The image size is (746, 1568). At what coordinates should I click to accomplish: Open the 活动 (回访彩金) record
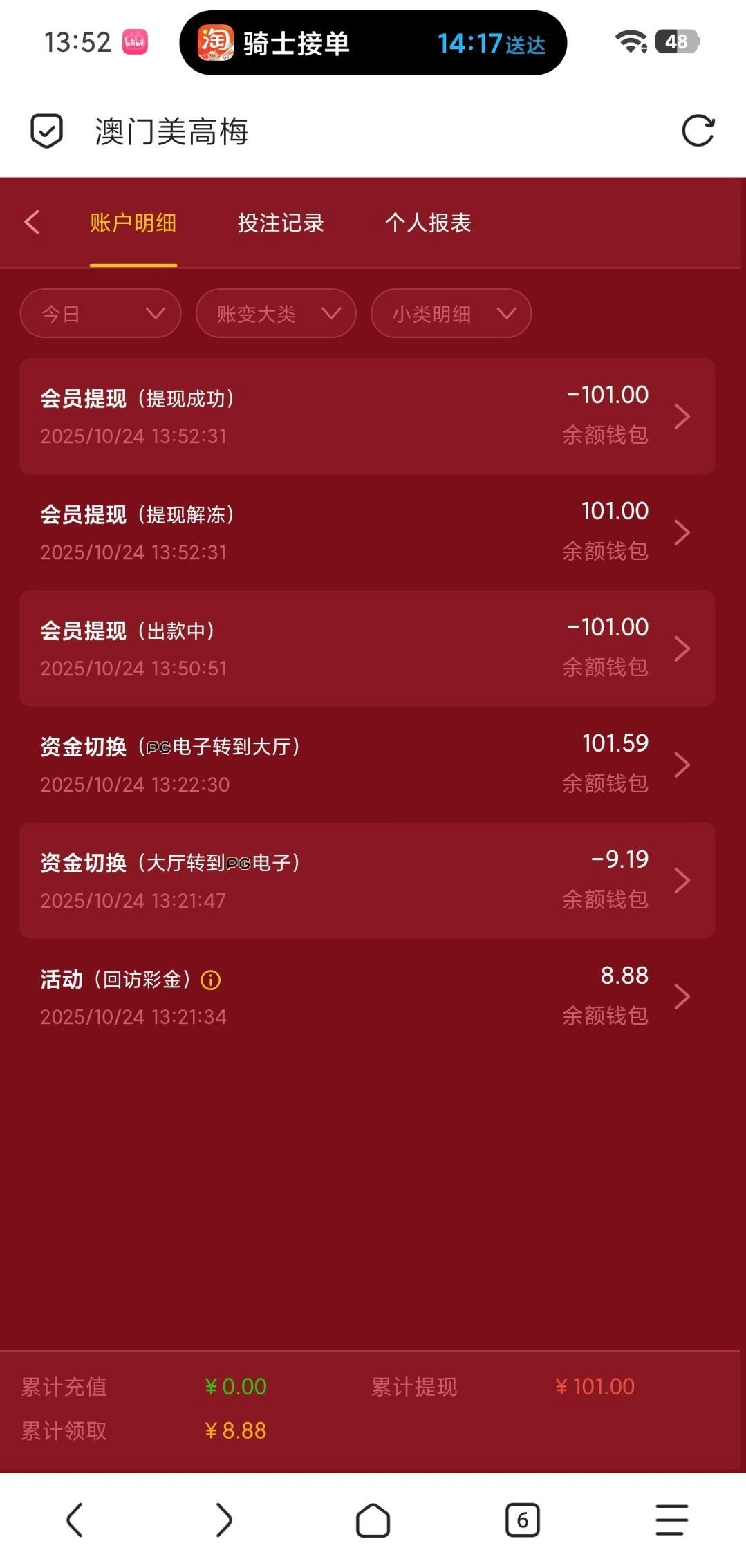[x=366, y=997]
